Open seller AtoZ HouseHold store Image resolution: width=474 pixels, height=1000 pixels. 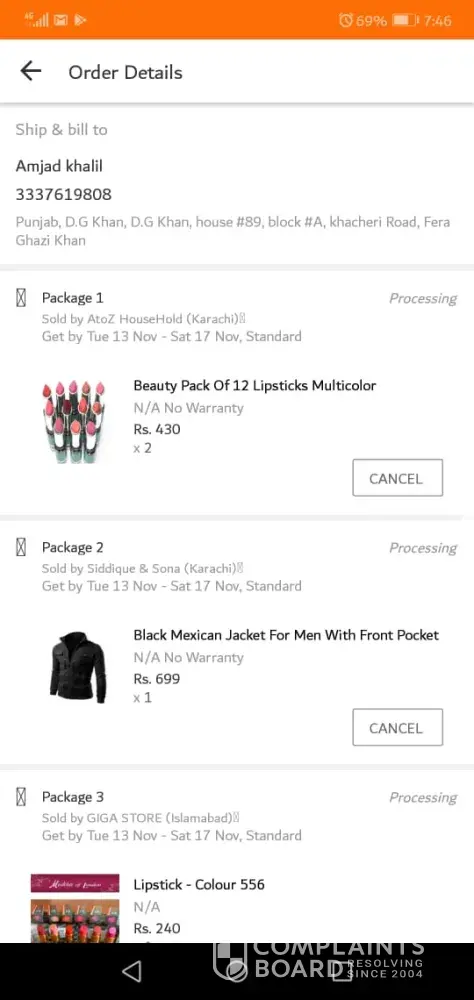tap(144, 318)
